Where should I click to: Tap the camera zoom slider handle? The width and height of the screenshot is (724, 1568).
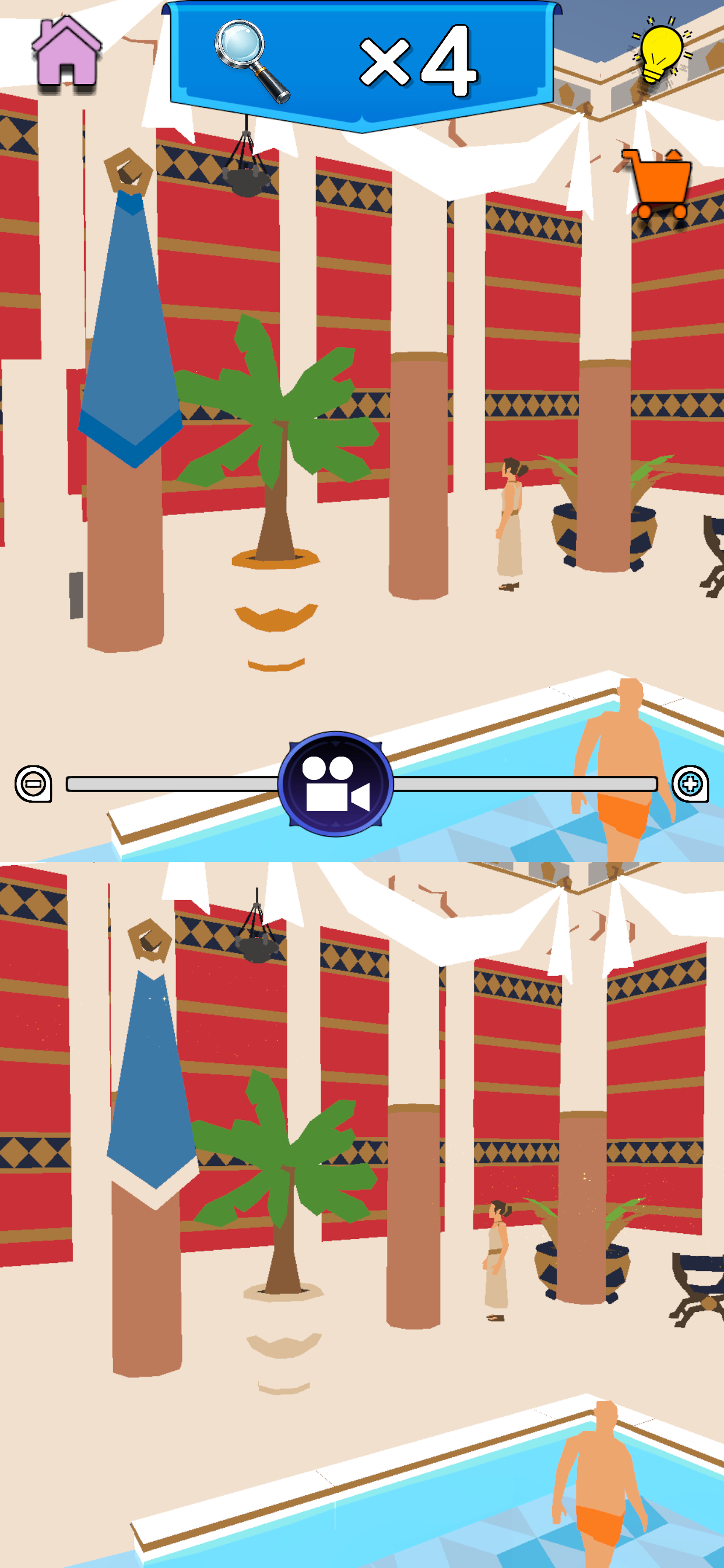coord(335,783)
